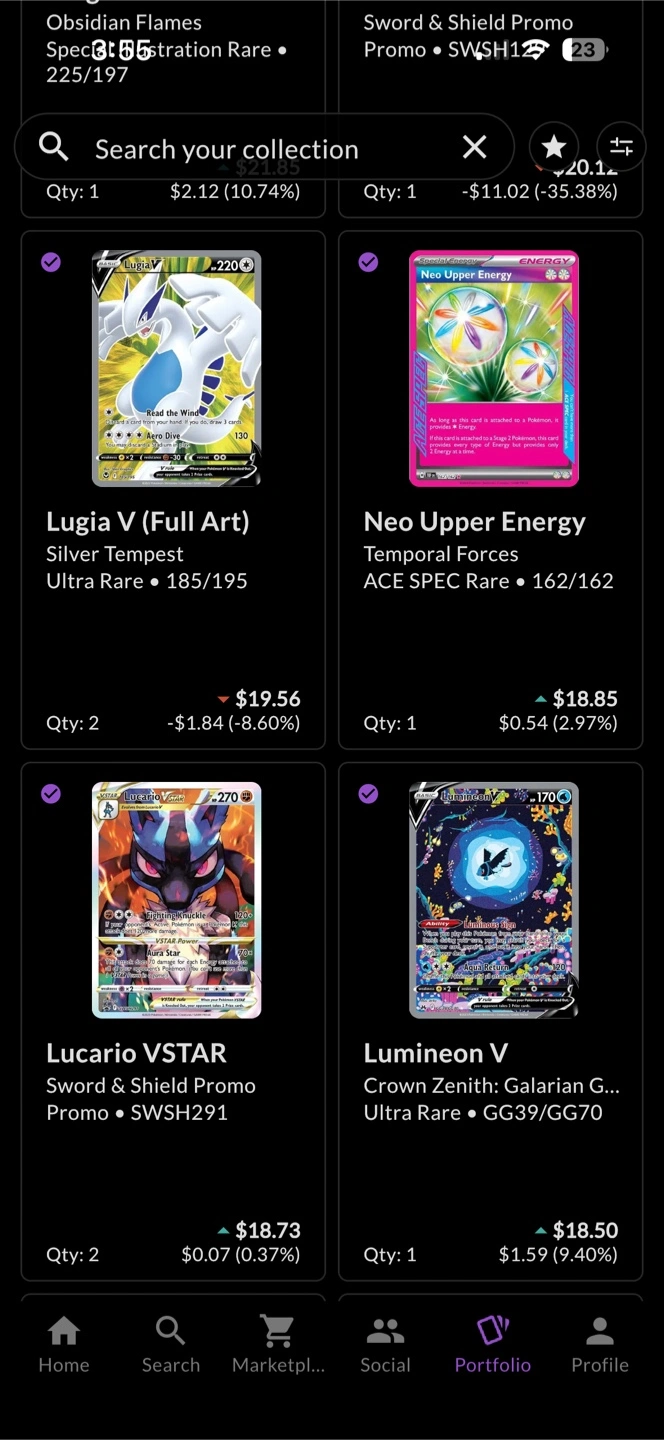Open the Lugia V (Full Art) card
This screenshot has height=1440, width=664.
tap(173, 490)
